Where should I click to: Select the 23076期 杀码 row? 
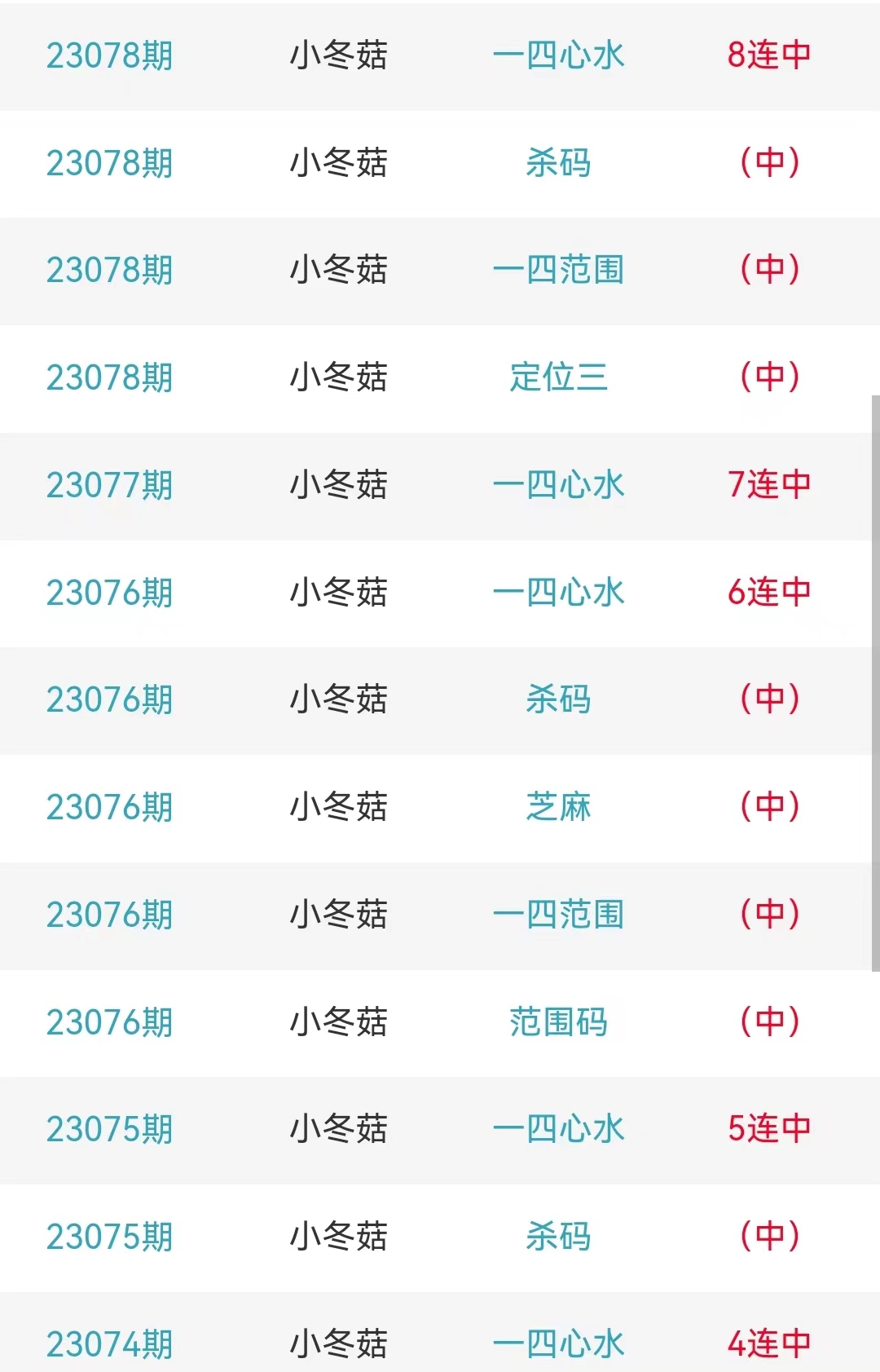point(558,699)
